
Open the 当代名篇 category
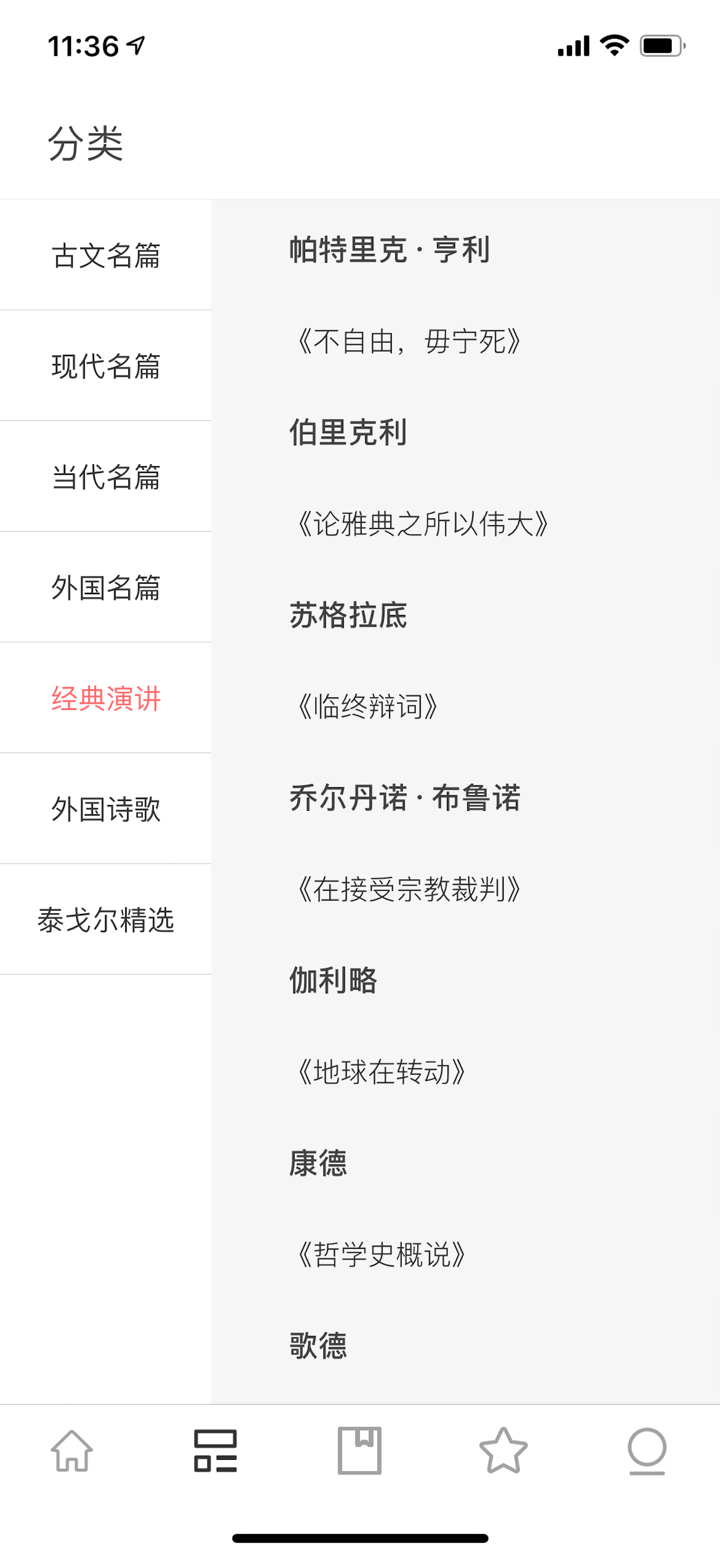[105, 475]
